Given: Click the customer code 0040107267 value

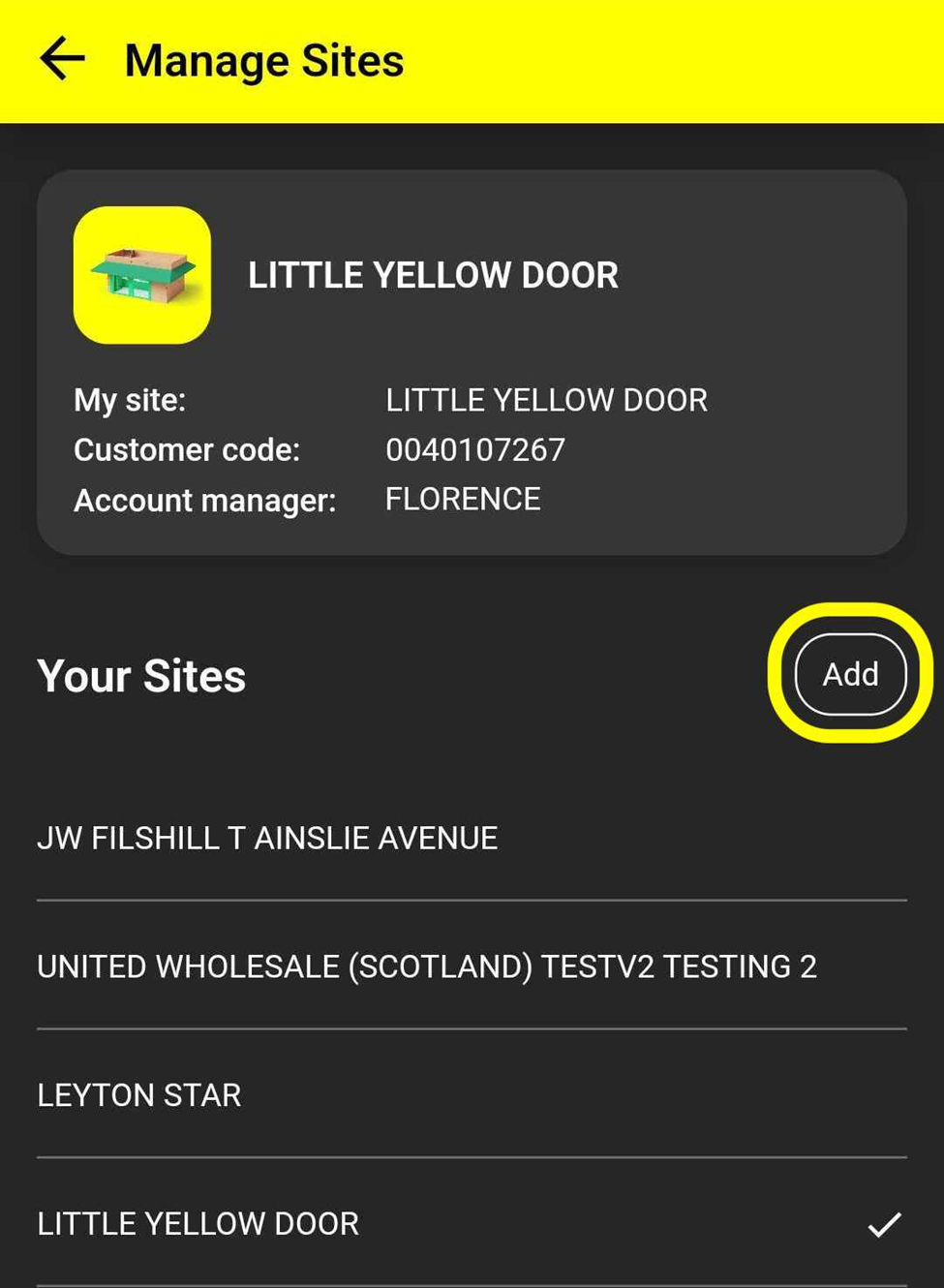Looking at the screenshot, I should 474,449.
